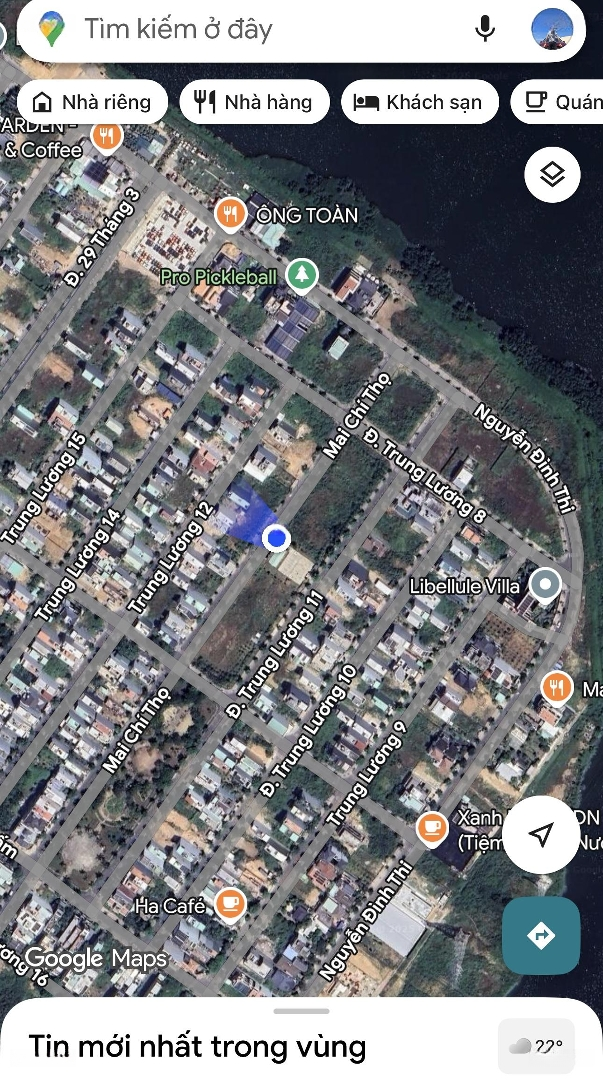Center map on my location

[x=541, y=835]
